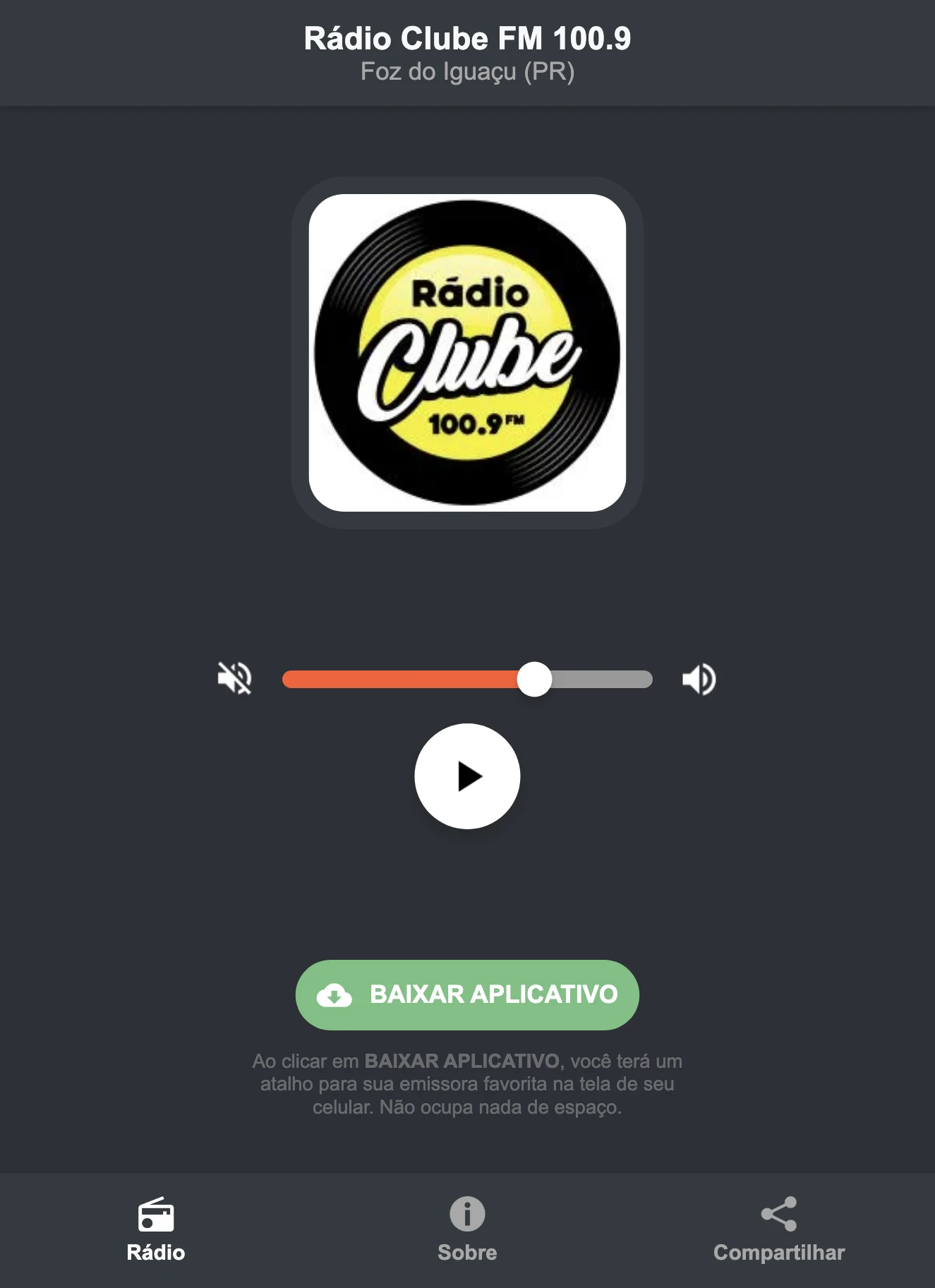Open the Sobre info icon
The width and height of the screenshot is (935, 1288).
pos(467,1210)
